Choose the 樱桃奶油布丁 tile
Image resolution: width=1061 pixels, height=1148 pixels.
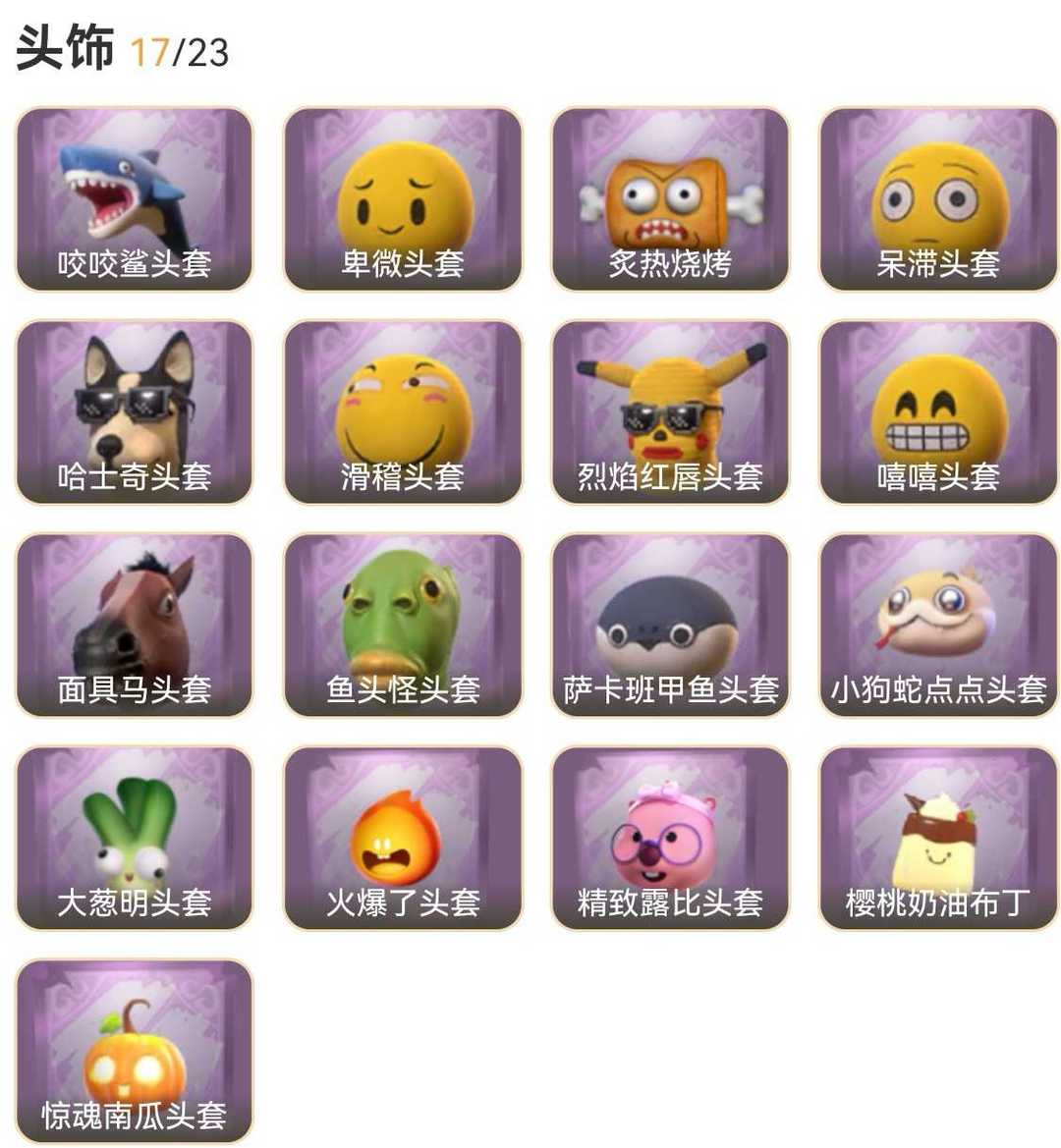click(x=938, y=839)
